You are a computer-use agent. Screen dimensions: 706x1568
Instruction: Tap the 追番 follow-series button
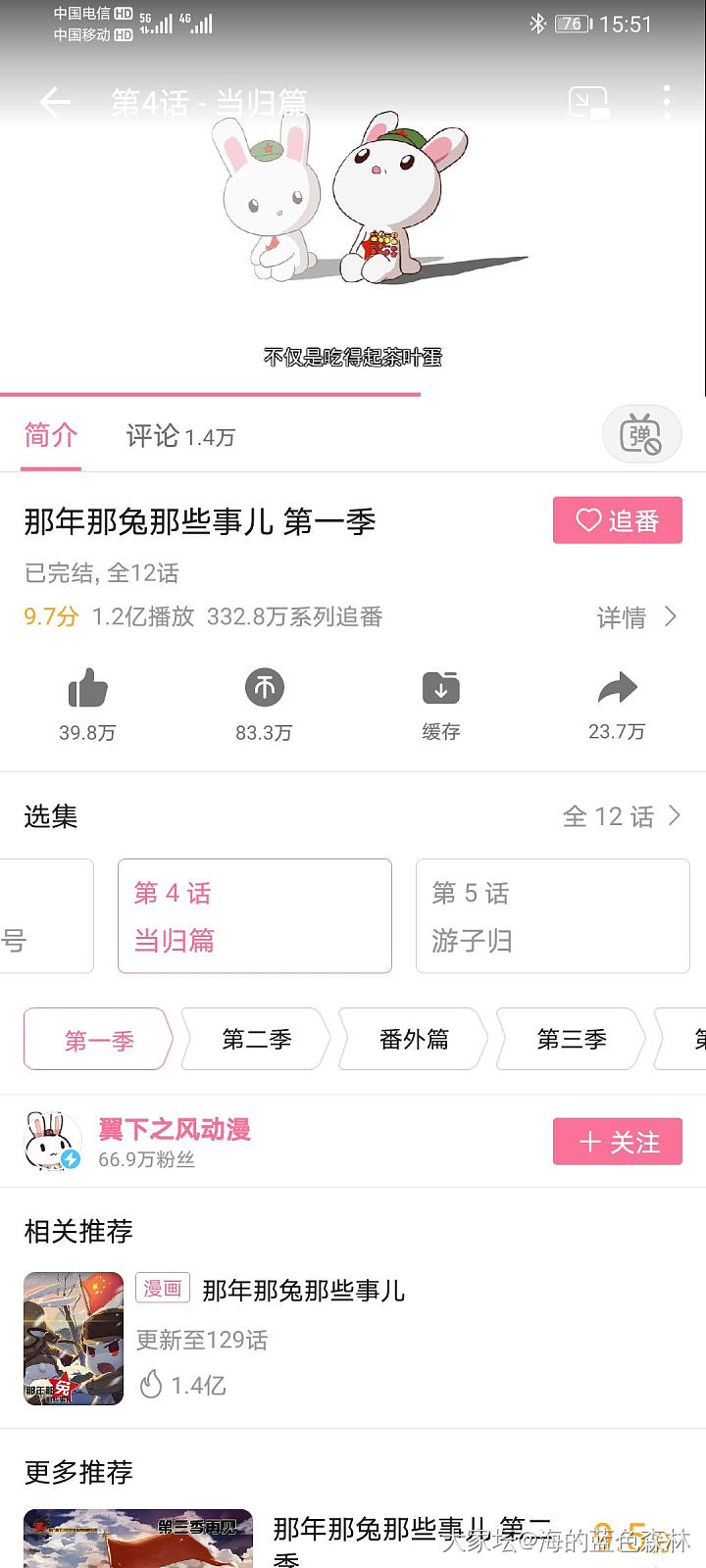[617, 520]
